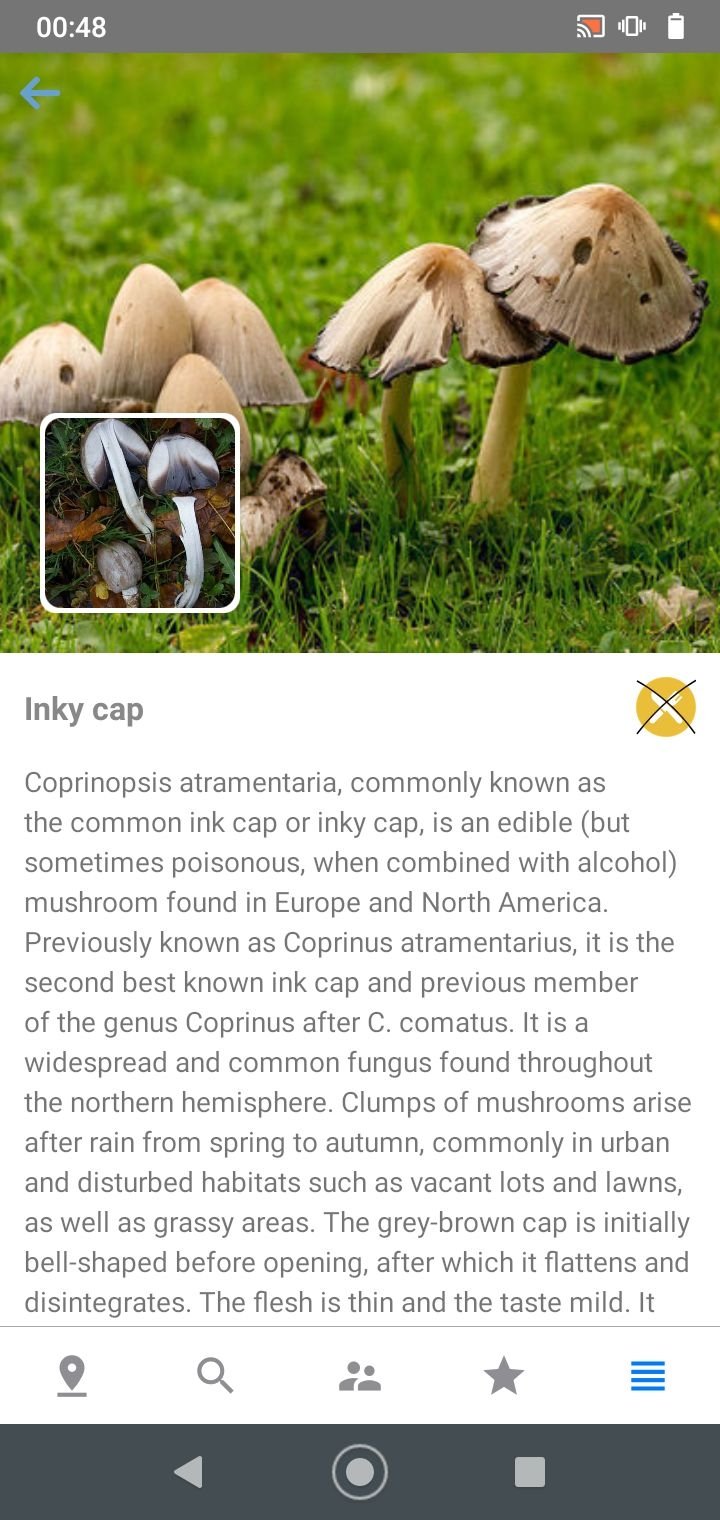Open the search tab
This screenshot has height=1520, width=720.
(215, 1376)
